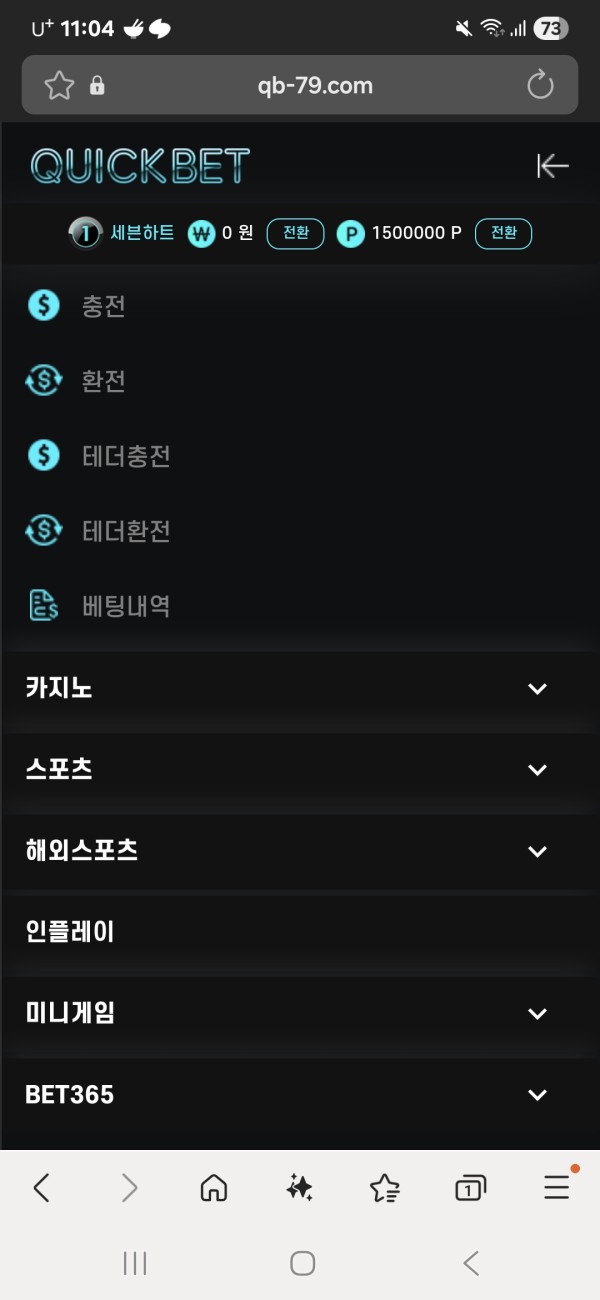Image resolution: width=600 pixels, height=1300 pixels.
Task: Expand the 미니게임 section
Action: [x=300, y=1013]
